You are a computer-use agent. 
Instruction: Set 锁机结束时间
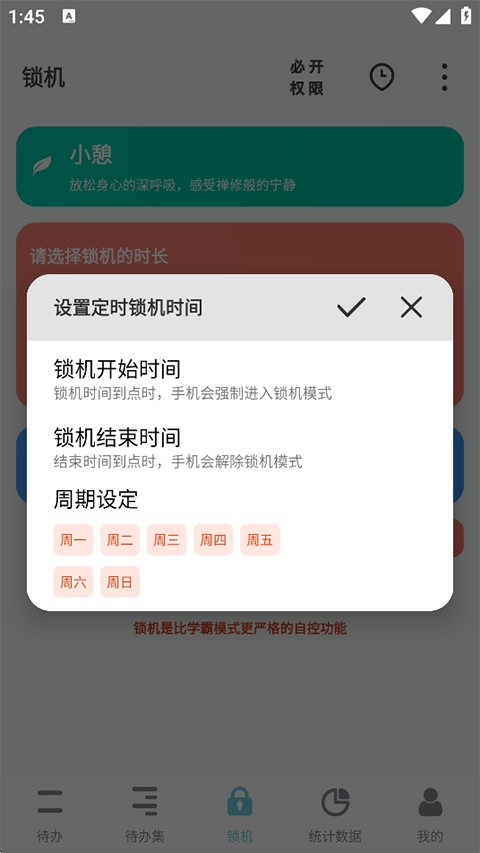pos(239,446)
